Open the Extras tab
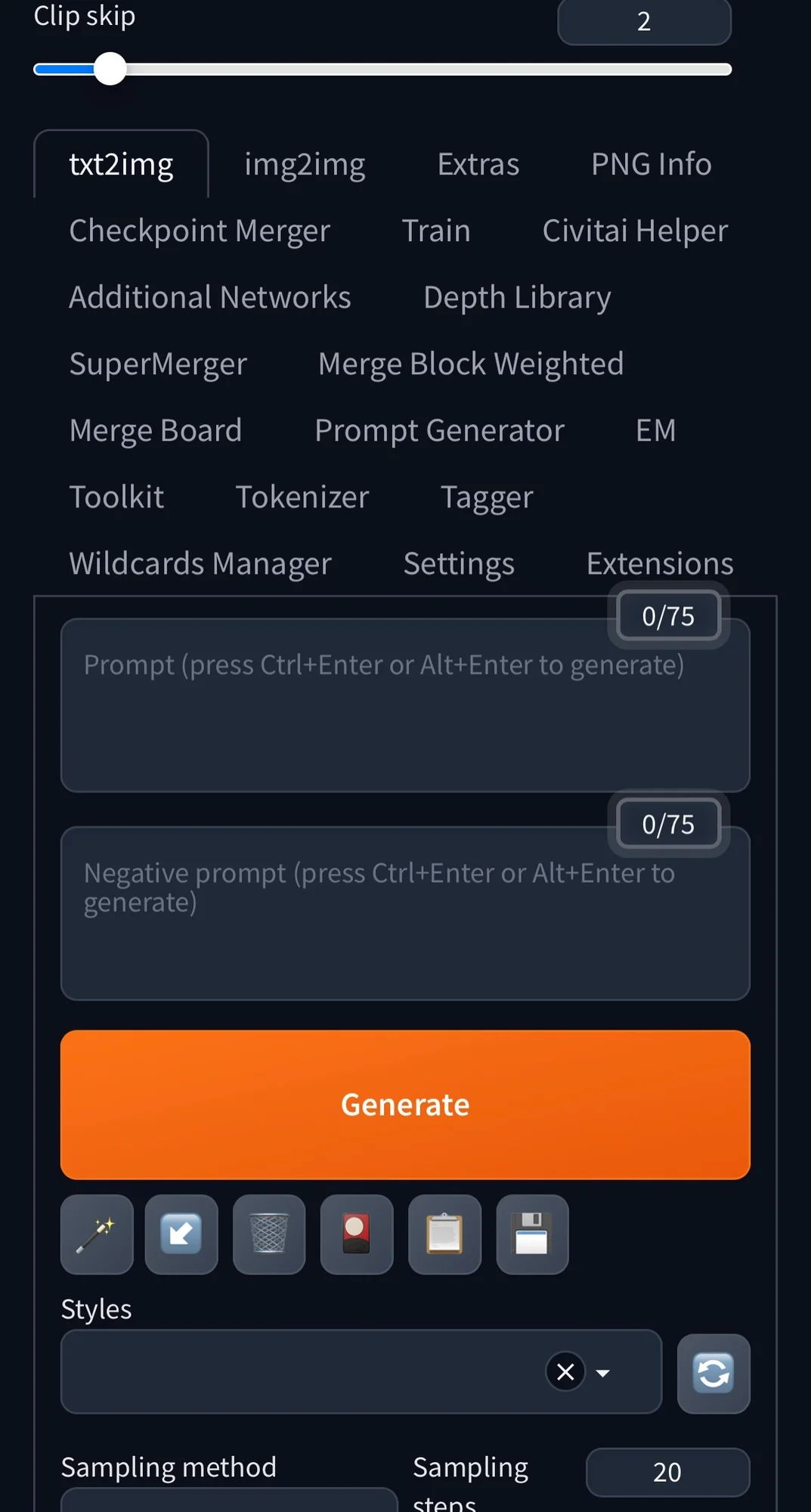 [x=478, y=164]
